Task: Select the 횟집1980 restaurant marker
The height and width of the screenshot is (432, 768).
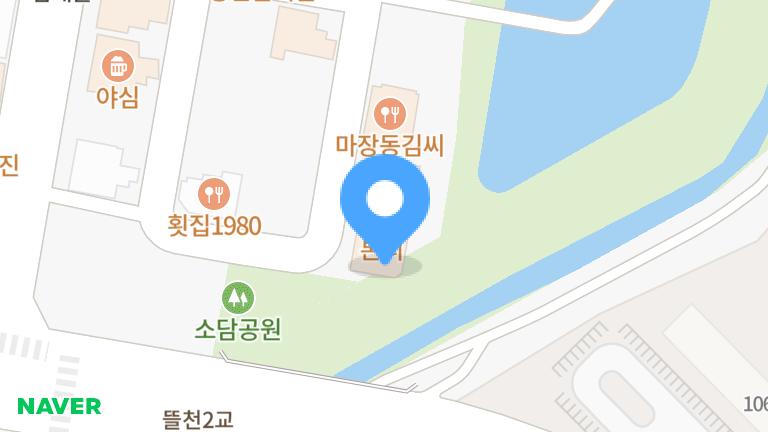Action: click(x=215, y=192)
